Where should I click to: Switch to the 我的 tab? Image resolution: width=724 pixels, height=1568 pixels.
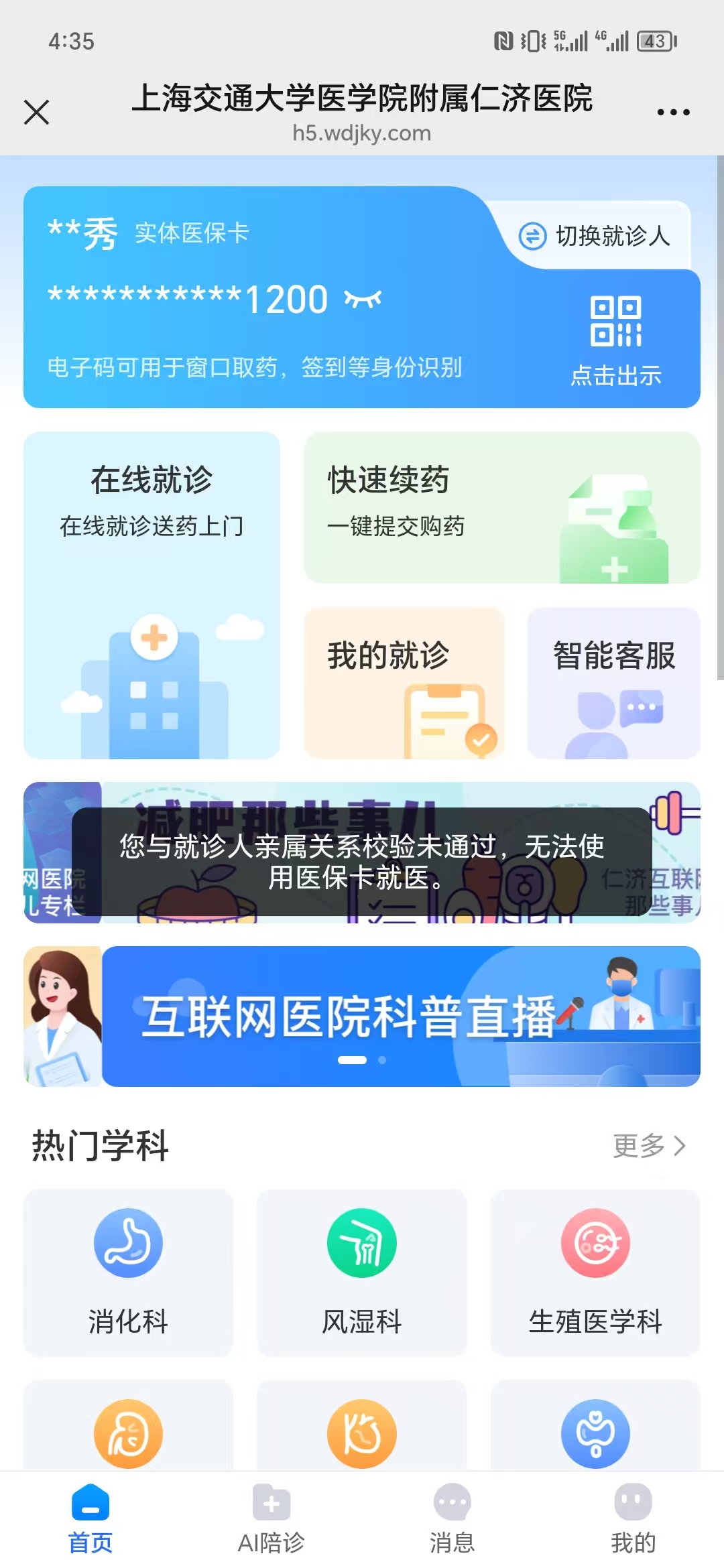[x=633, y=1518]
